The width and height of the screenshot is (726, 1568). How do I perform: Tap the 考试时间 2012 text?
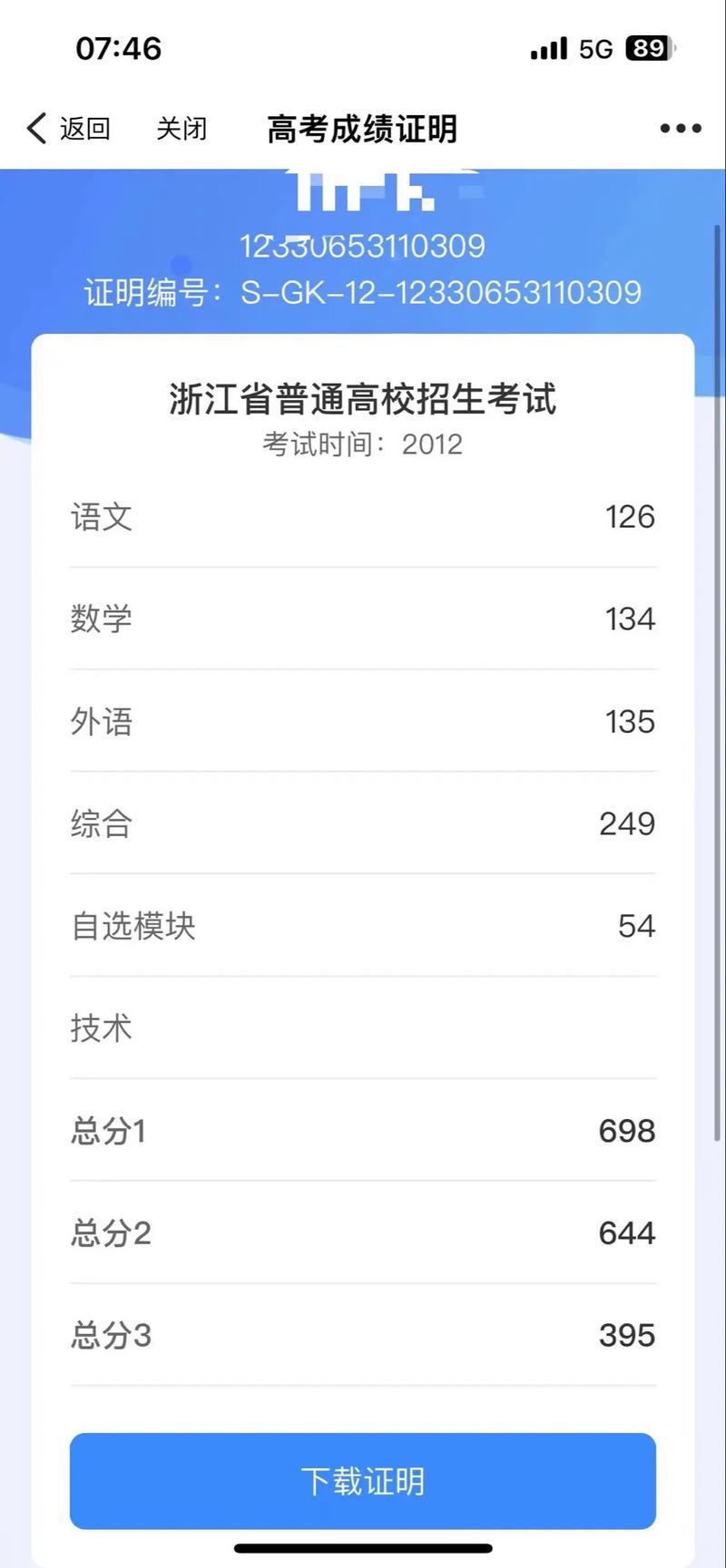click(x=362, y=444)
